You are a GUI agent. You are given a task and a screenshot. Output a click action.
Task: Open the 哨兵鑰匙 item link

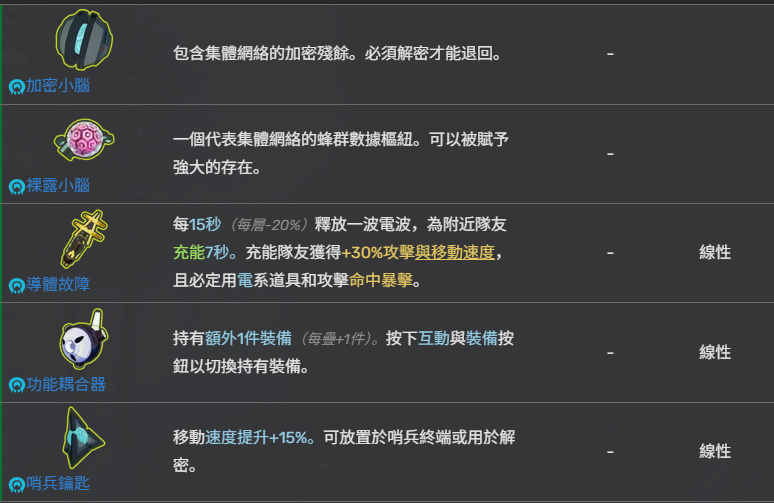point(58,484)
